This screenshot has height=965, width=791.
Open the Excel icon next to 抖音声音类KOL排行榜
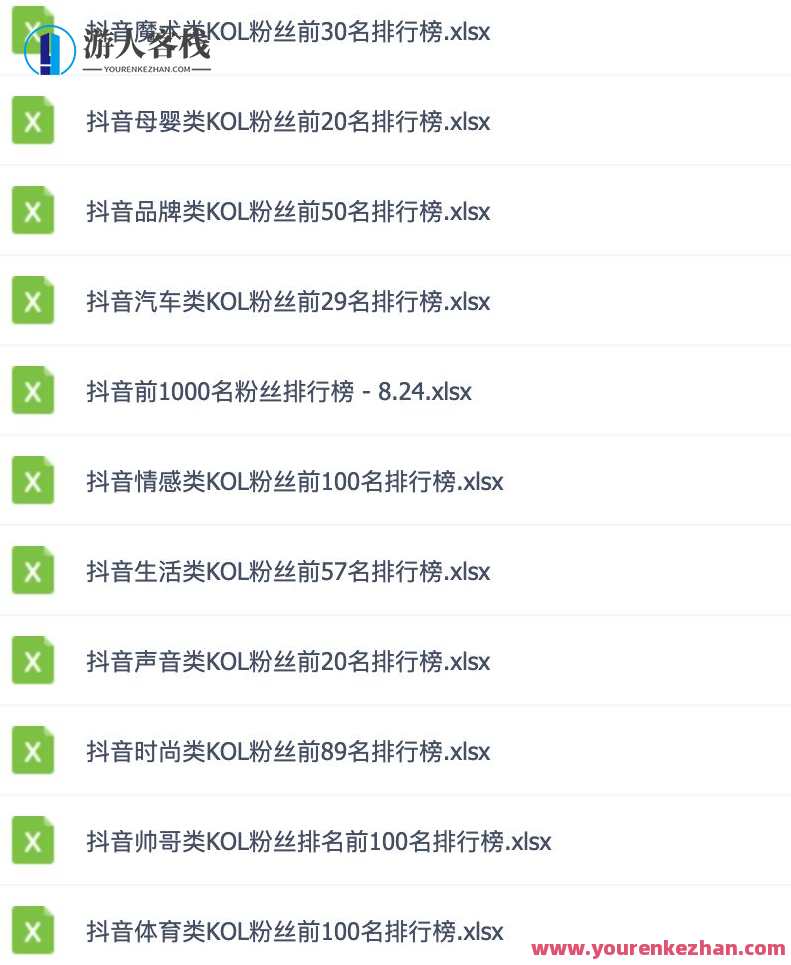tap(32, 662)
